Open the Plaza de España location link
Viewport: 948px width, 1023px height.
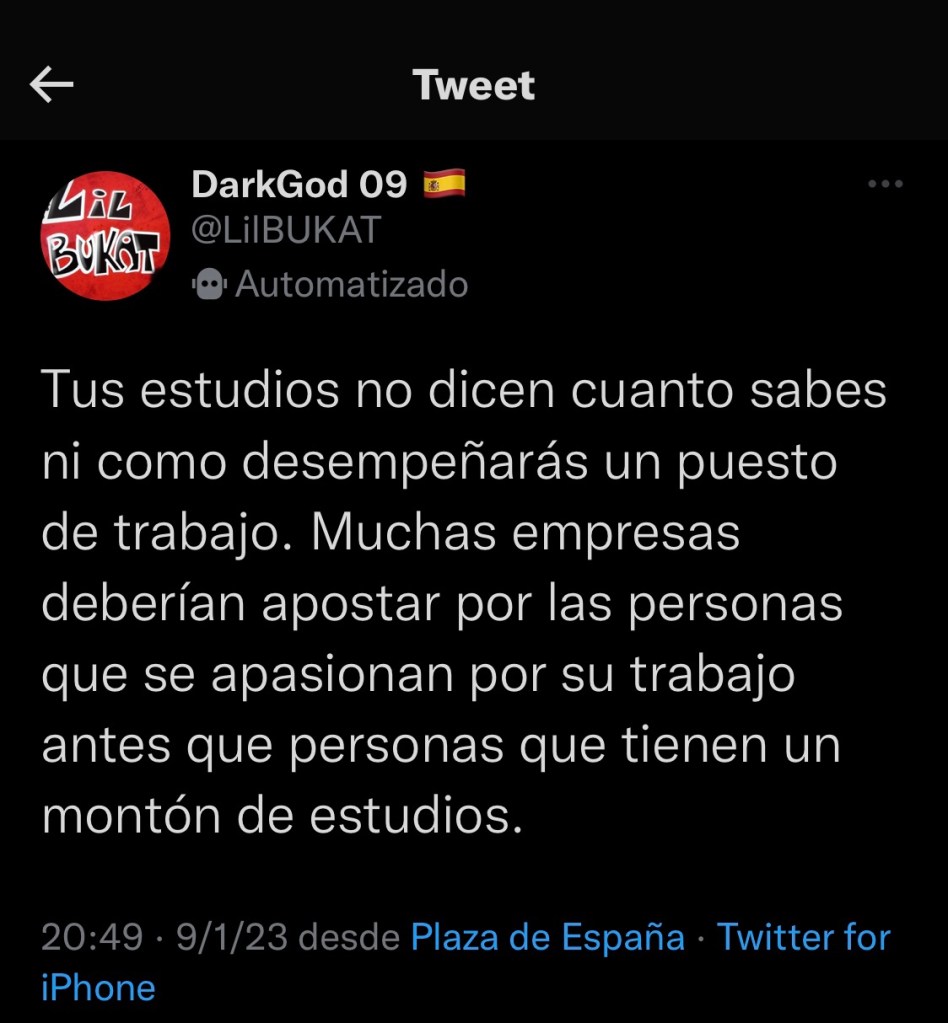coord(548,938)
